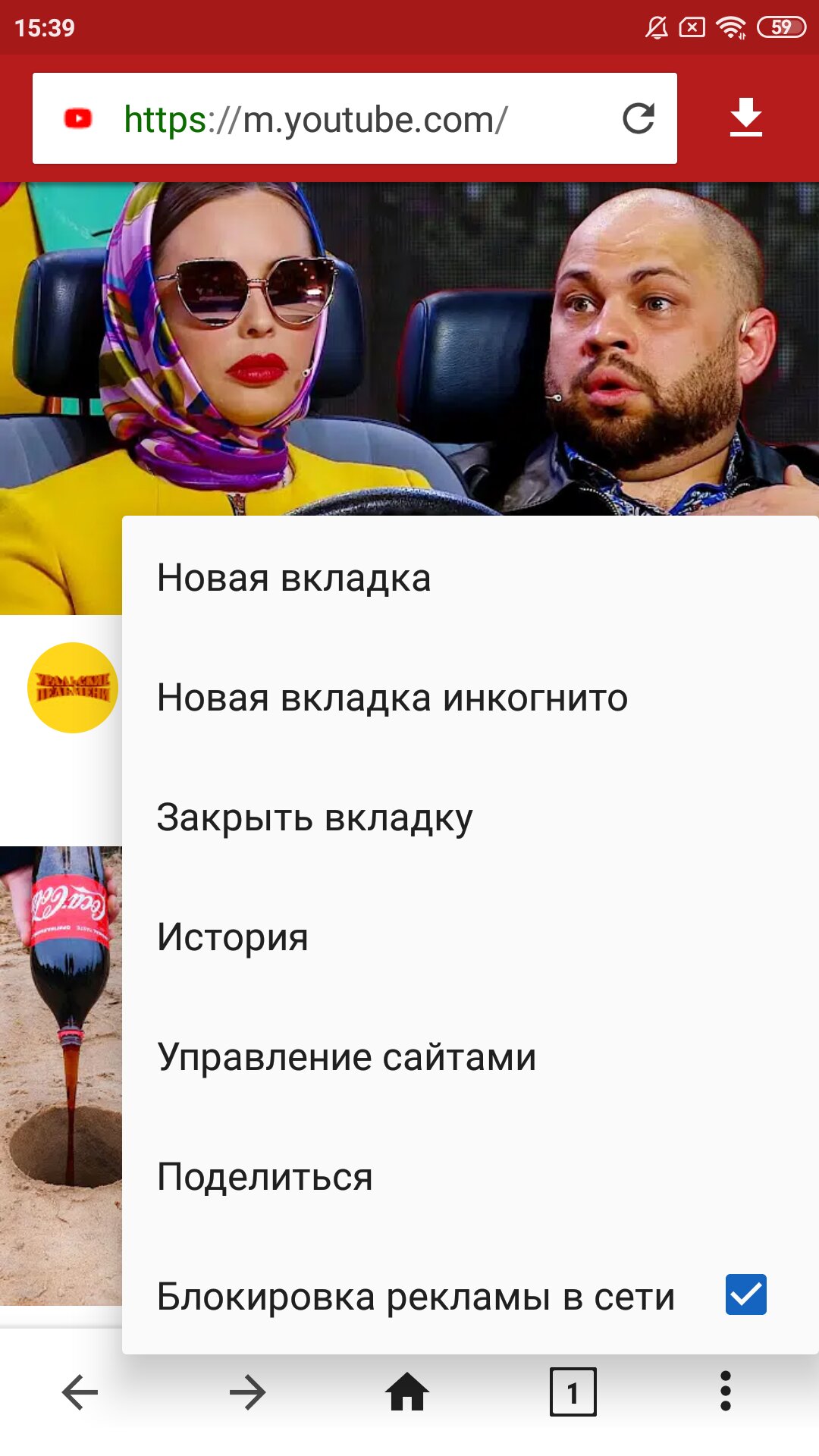Select Новая вкладка инкогнито
This screenshot has width=819, height=1456.
tap(392, 698)
